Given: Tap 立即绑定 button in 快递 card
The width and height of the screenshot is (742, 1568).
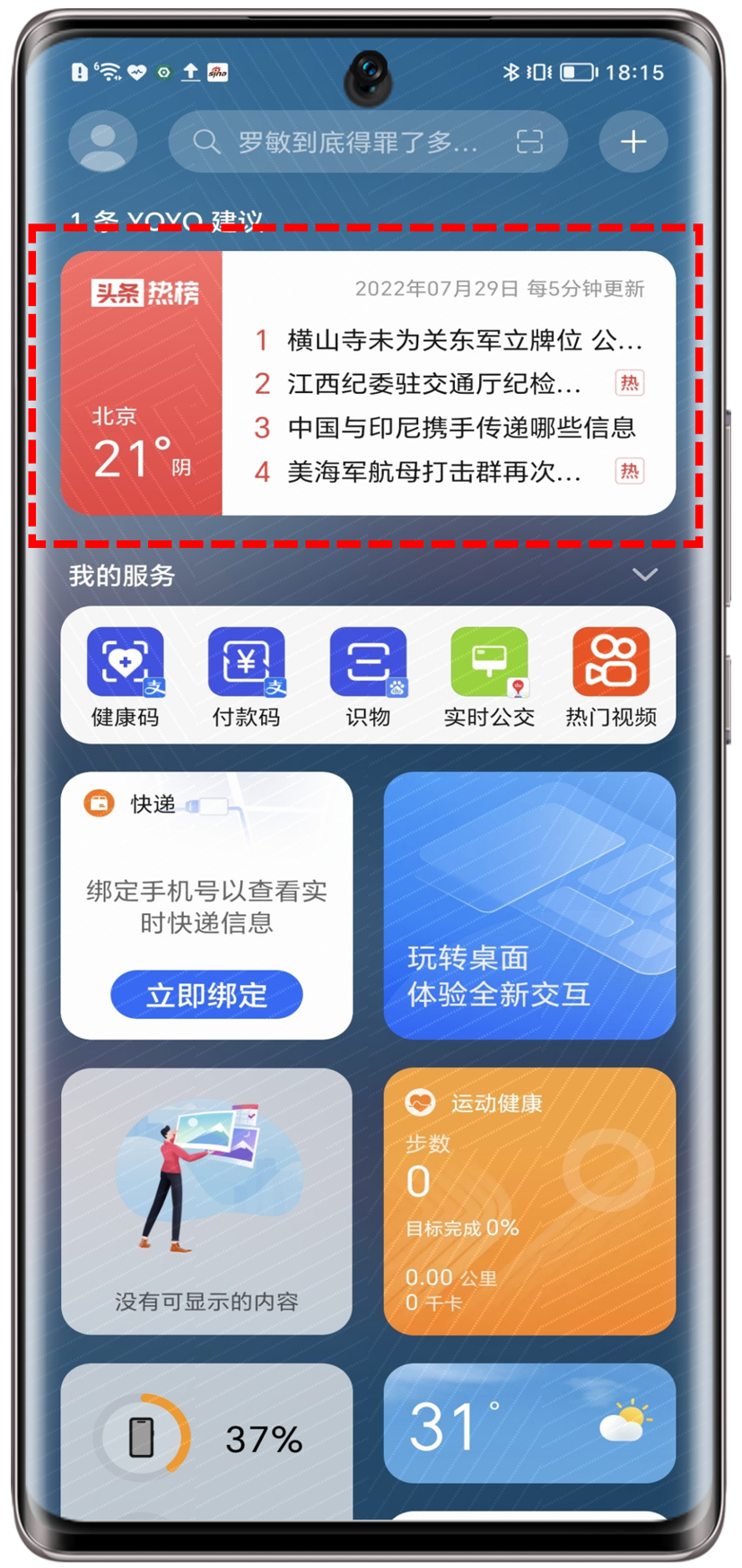Looking at the screenshot, I should click(x=206, y=995).
